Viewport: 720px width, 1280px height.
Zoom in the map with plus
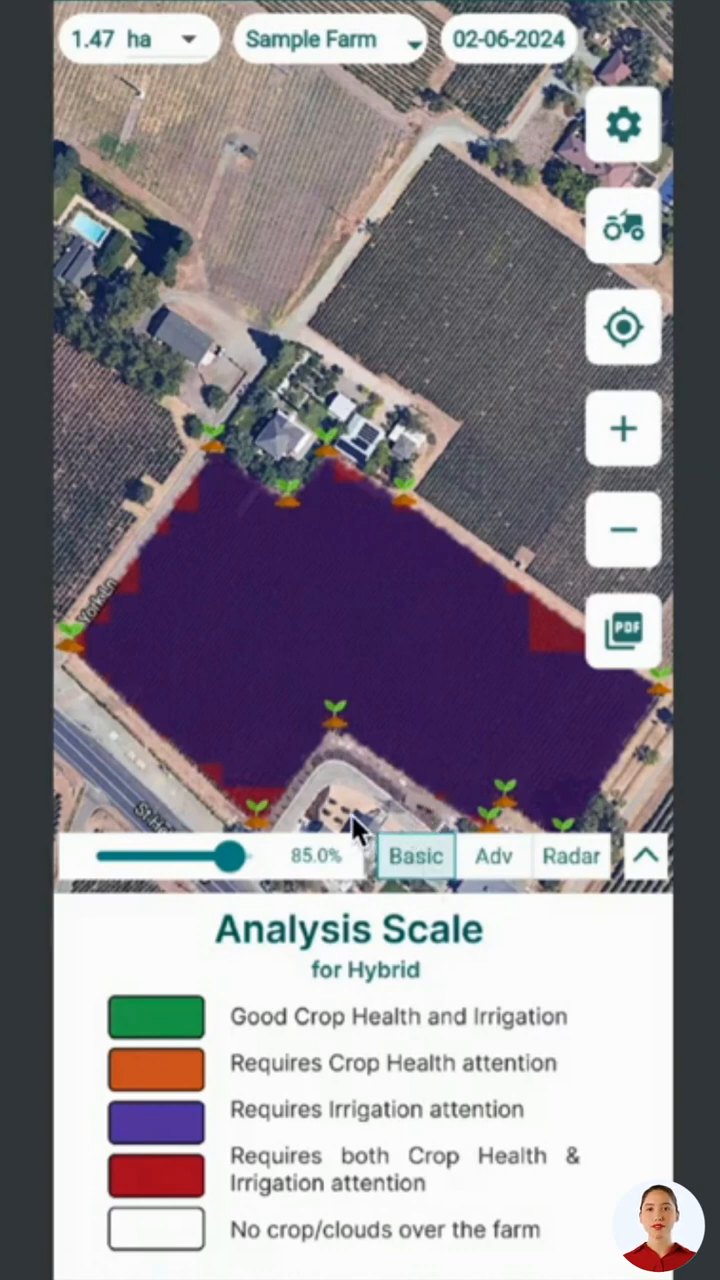pos(623,429)
